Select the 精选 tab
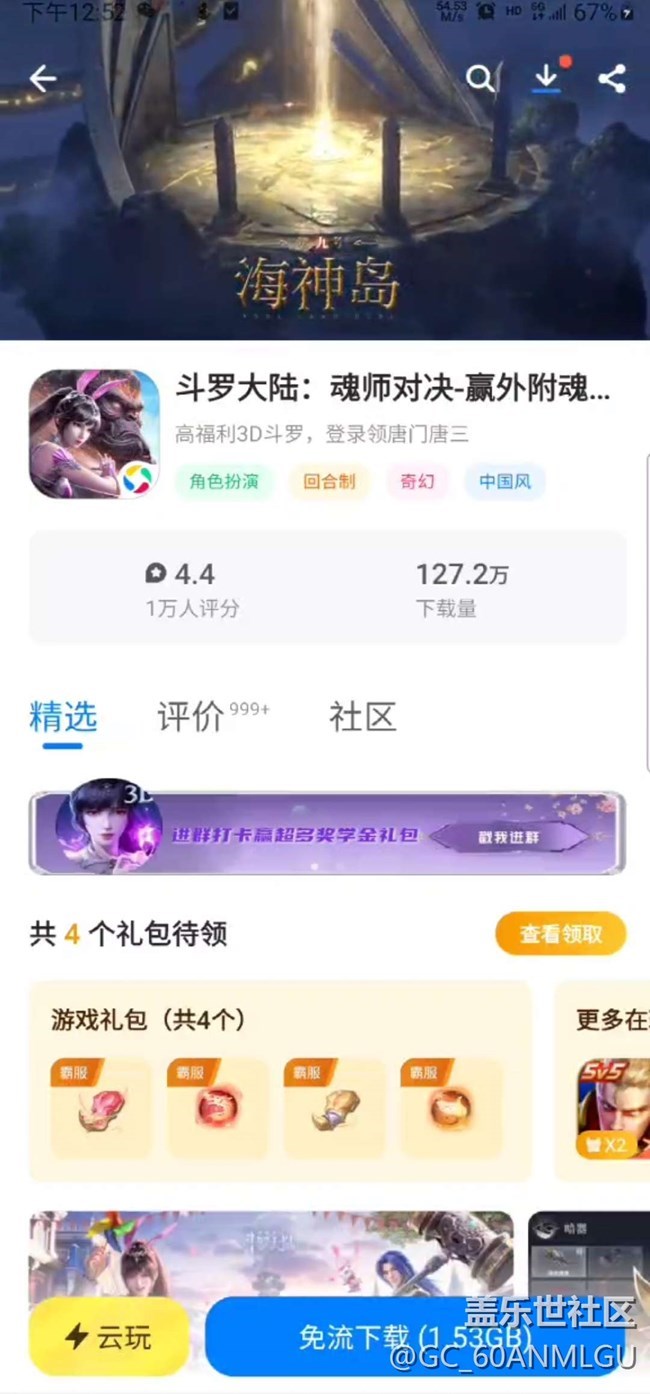650x1394 pixels. [63, 716]
